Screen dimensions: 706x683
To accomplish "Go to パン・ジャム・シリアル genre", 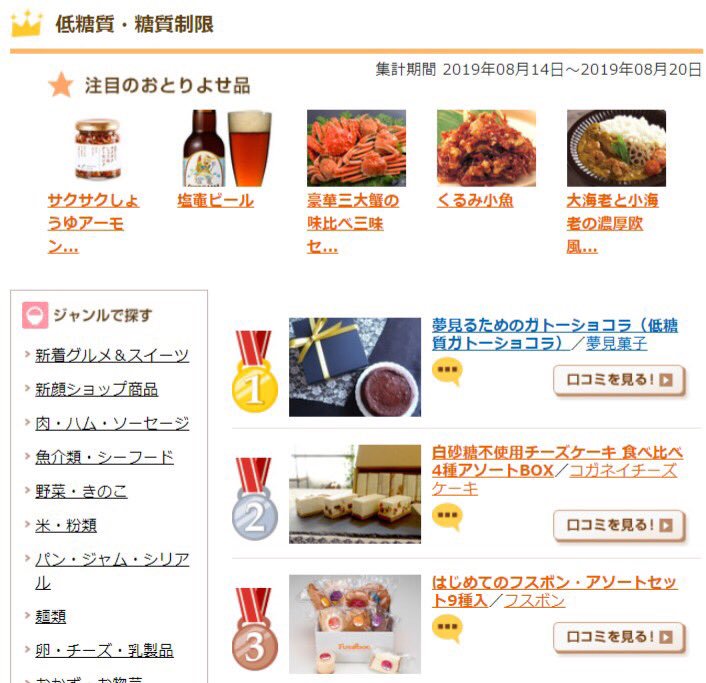I will pyautogui.click(x=112, y=560).
